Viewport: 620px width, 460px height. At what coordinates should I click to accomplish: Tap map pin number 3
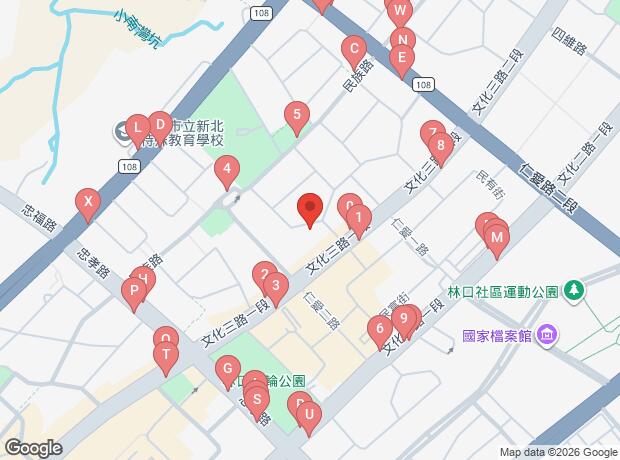(275, 286)
